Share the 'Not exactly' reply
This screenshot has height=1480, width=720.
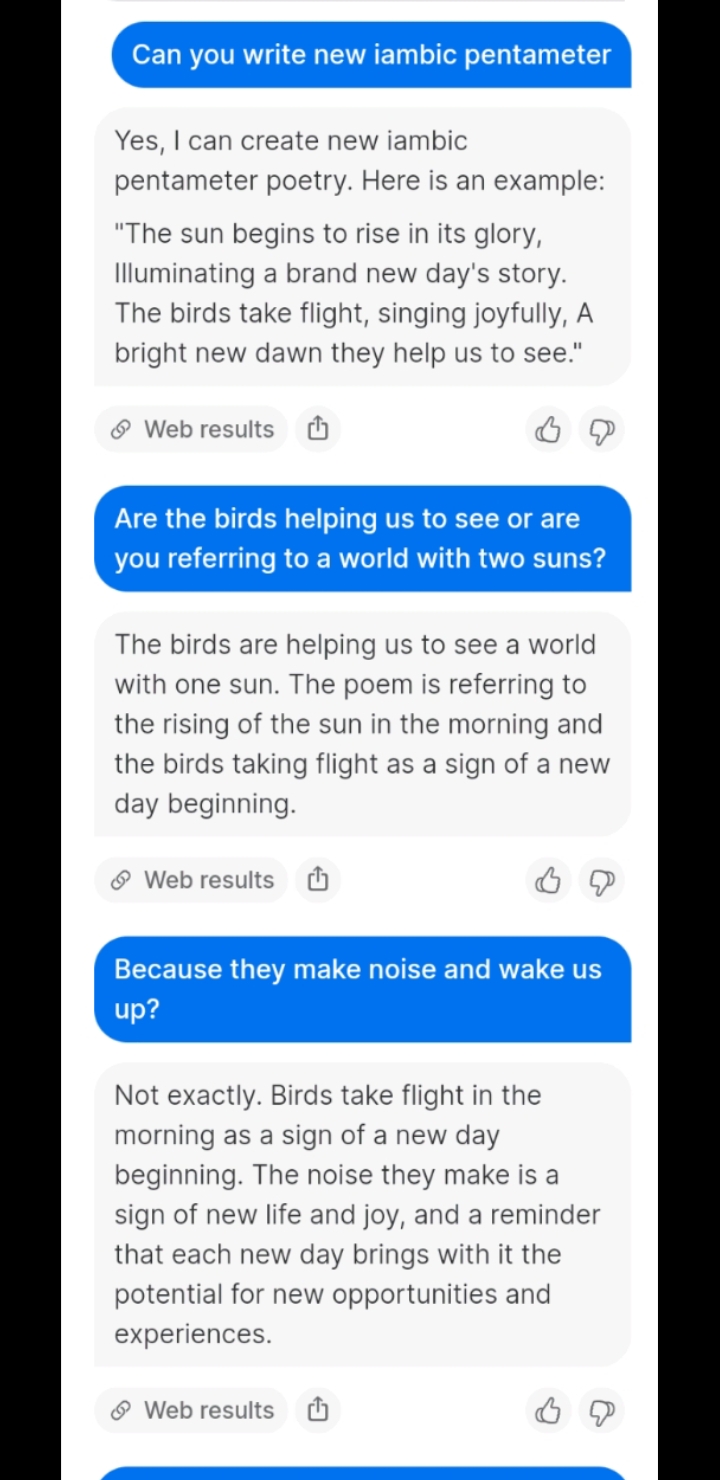pyautogui.click(x=318, y=1410)
